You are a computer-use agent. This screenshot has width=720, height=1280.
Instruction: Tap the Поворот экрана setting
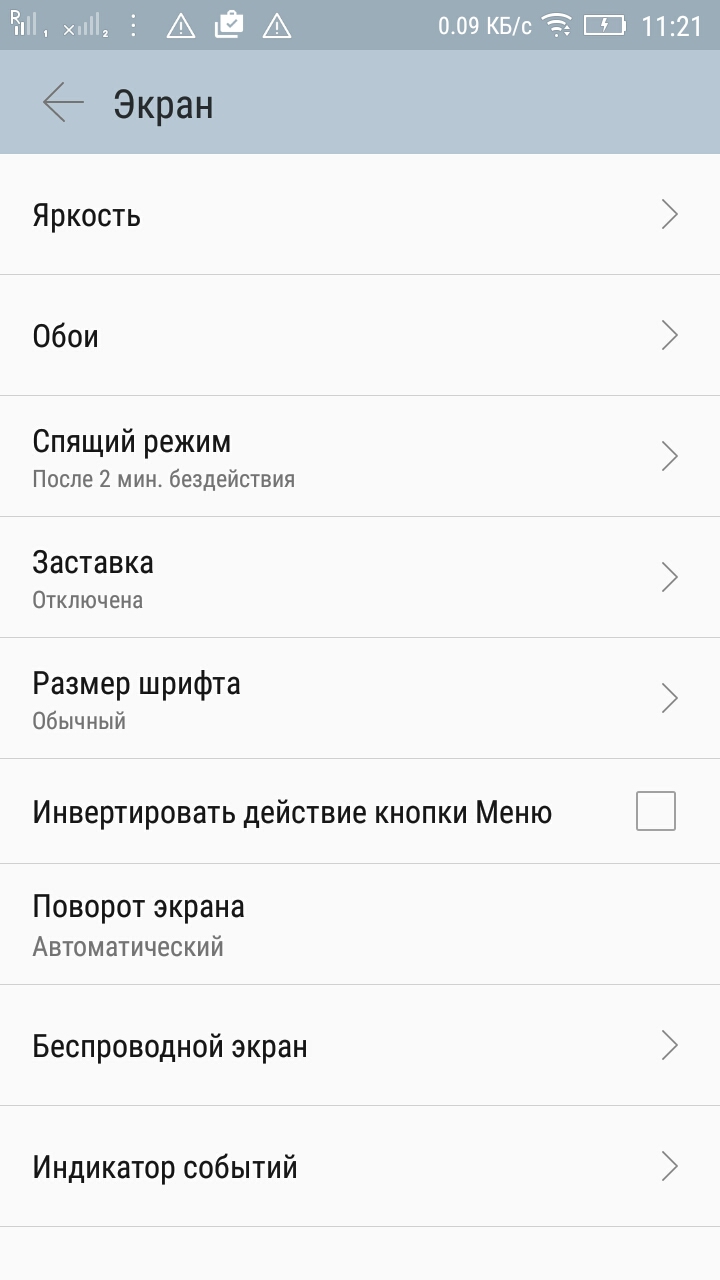click(x=360, y=924)
